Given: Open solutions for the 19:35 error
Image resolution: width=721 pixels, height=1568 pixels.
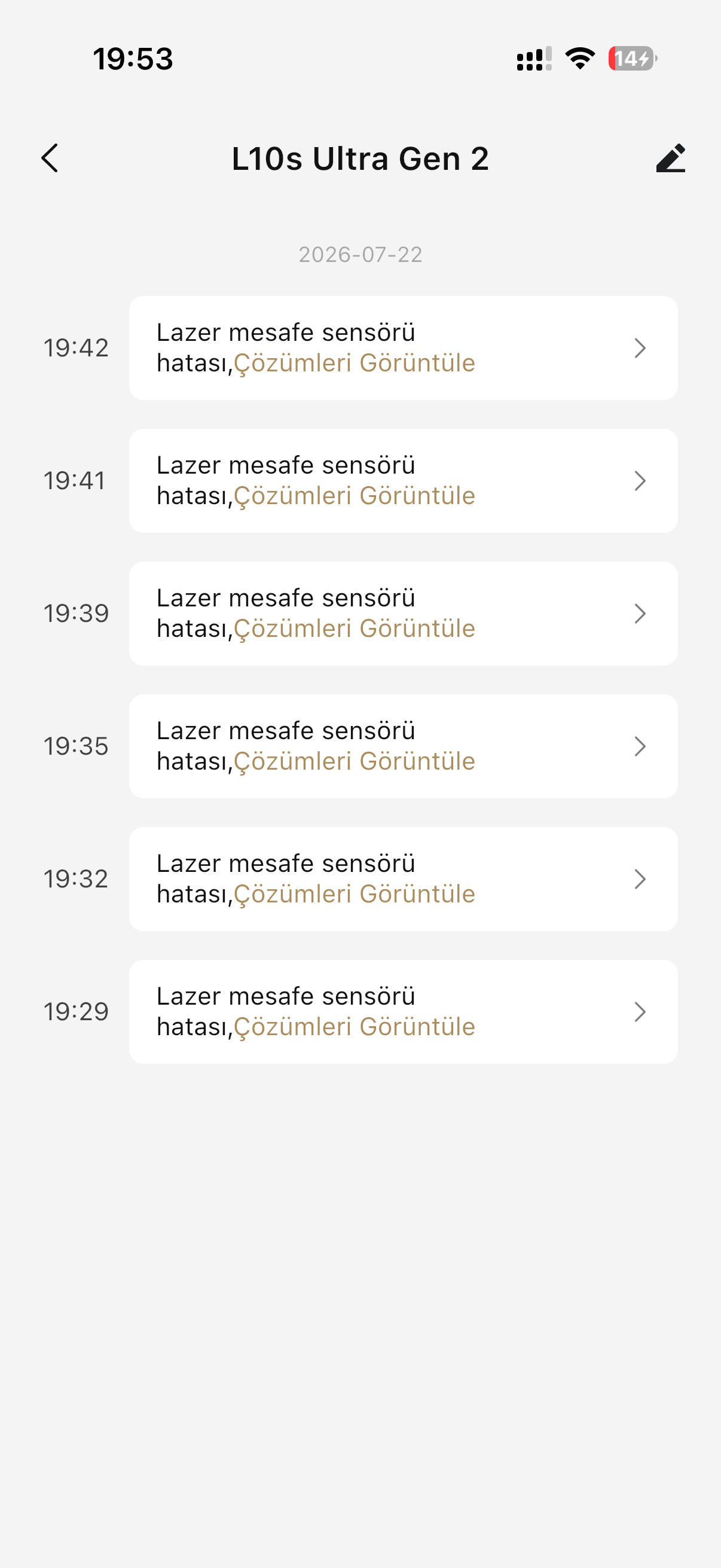Looking at the screenshot, I should (x=354, y=761).
